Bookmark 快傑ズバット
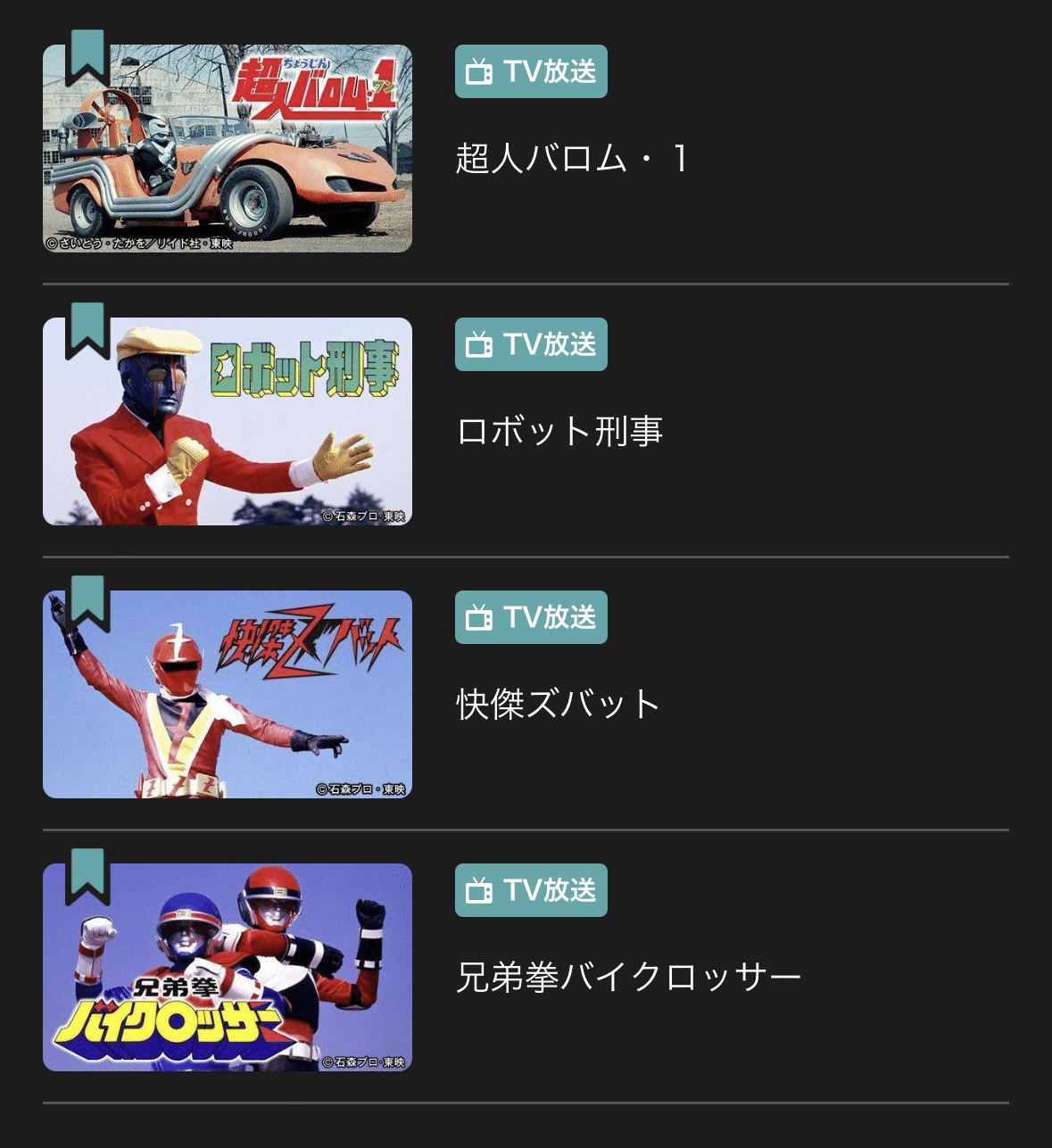 [x=87, y=603]
